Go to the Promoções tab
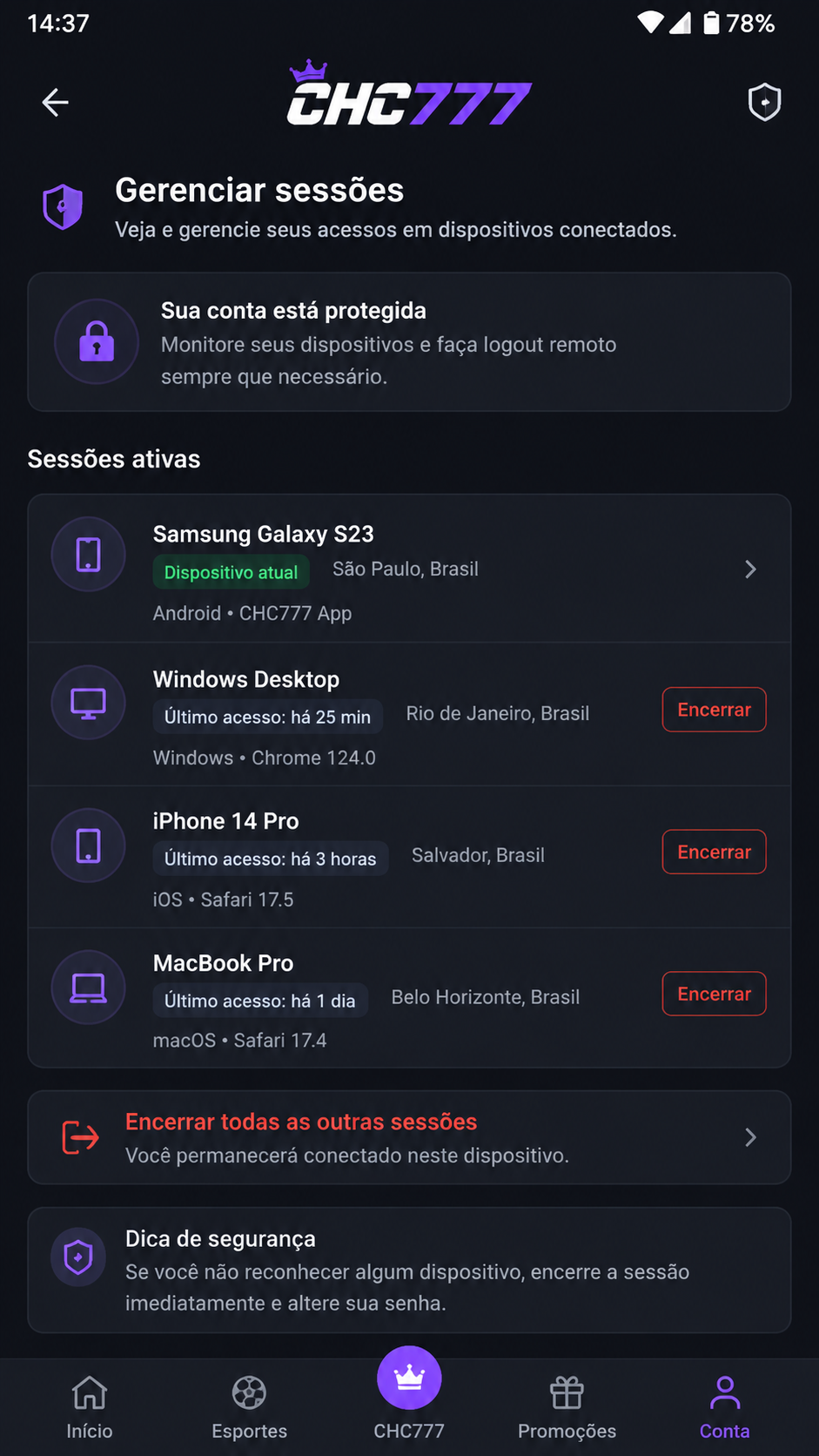This screenshot has width=819, height=1456. pyautogui.click(x=567, y=1407)
